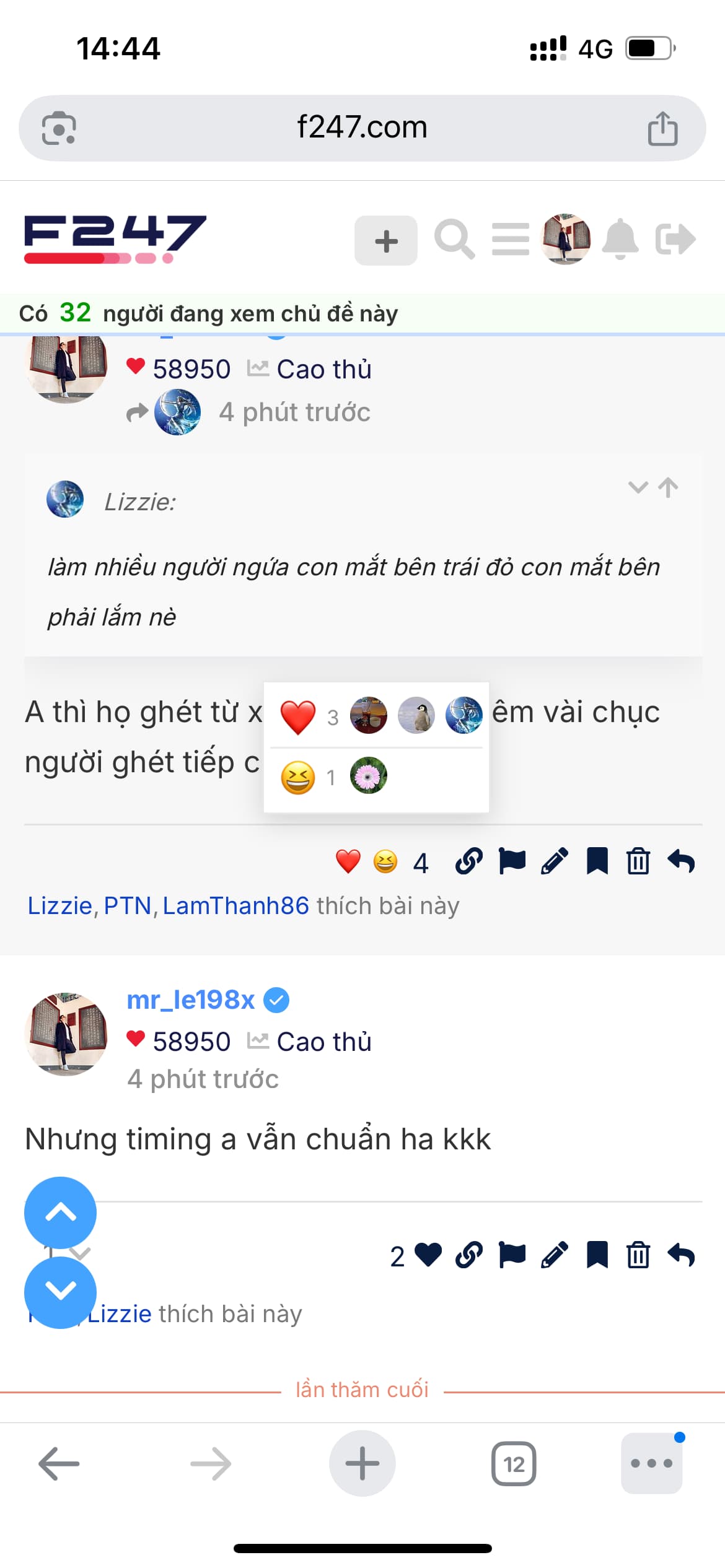Expand the quoted Lizzie post
The image size is (725, 1568).
pyautogui.click(x=638, y=487)
